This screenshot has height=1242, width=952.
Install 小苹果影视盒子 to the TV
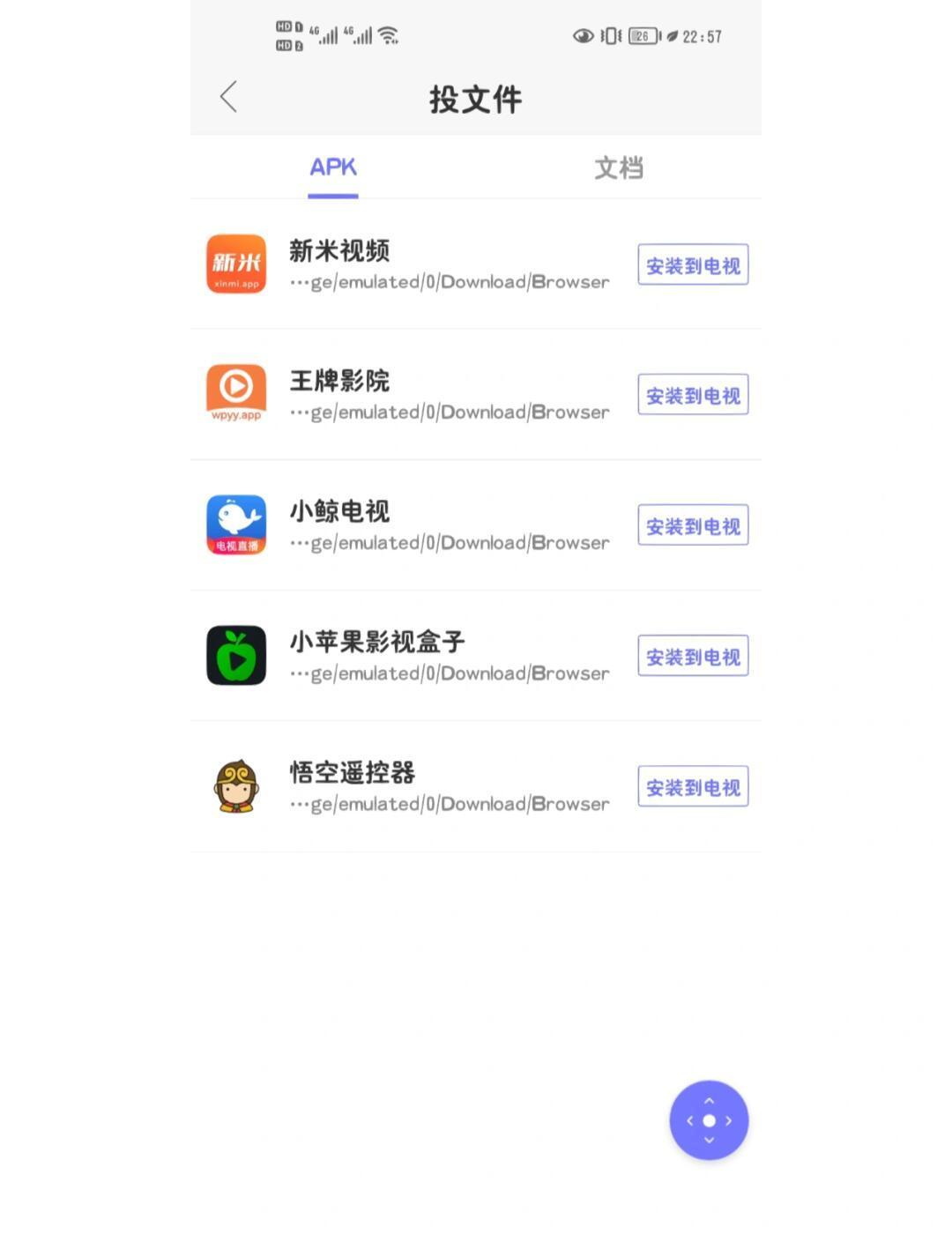click(x=693, y=656)
